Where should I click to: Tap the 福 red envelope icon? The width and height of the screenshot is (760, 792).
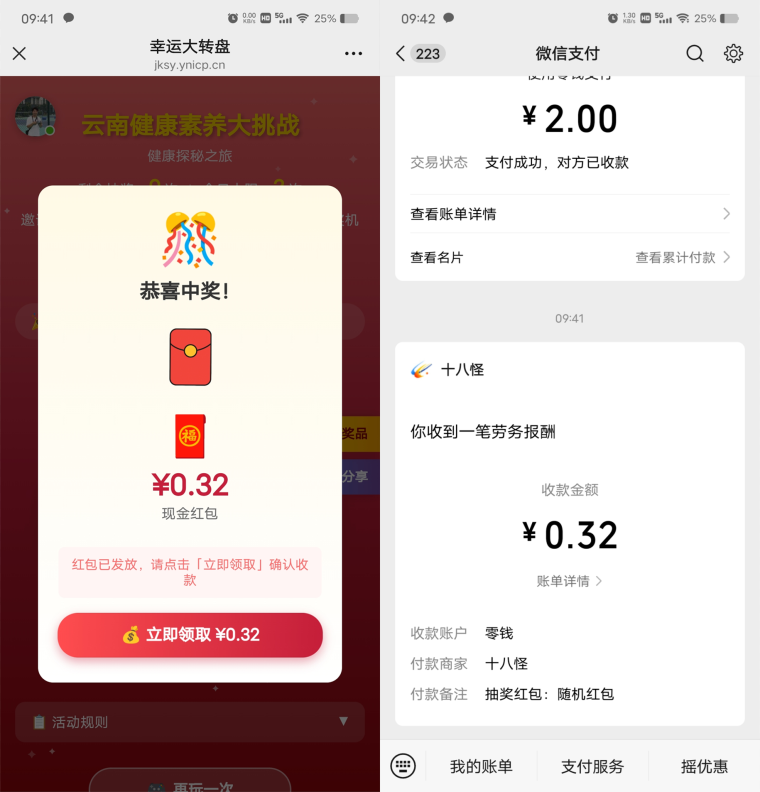(190, 435)
